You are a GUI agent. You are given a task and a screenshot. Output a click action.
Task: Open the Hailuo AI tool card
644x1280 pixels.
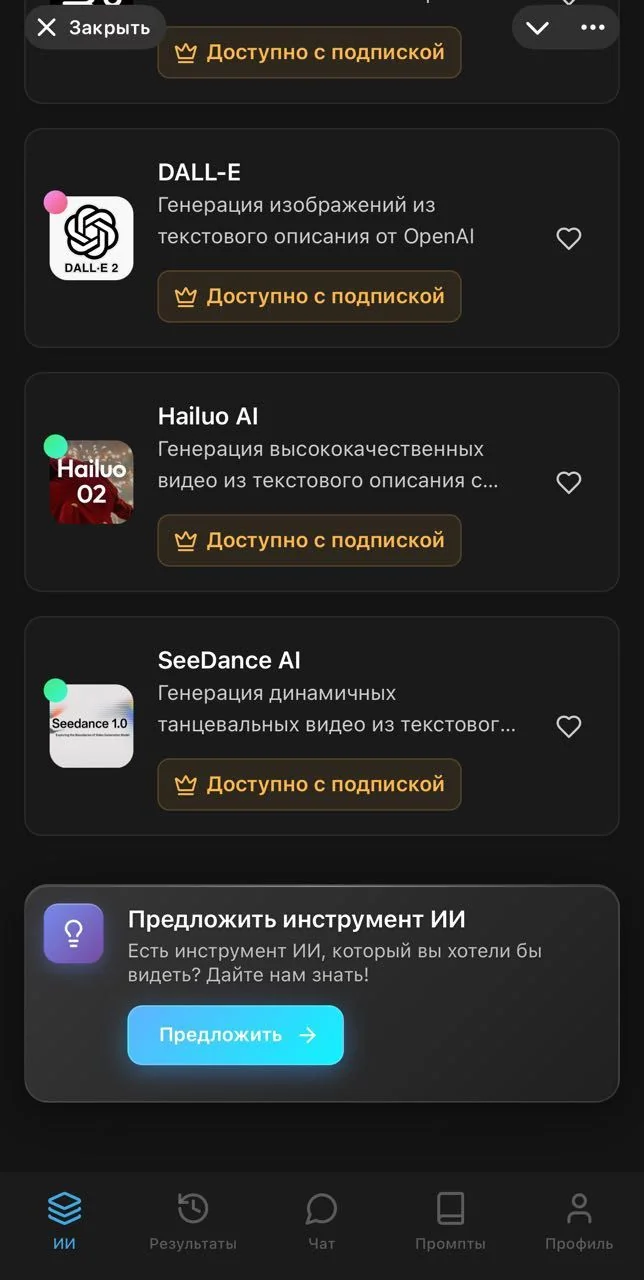click(322, 482)
